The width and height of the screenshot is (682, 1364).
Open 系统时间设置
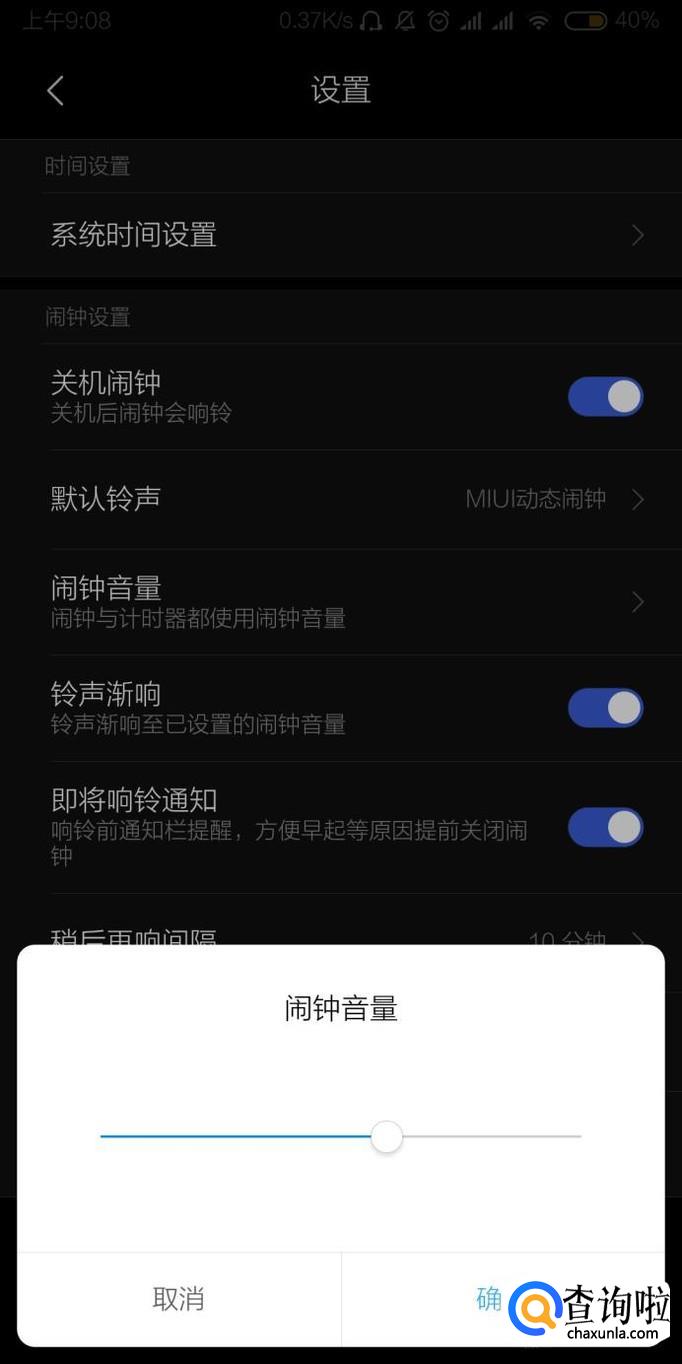click(x=340, y=235)
